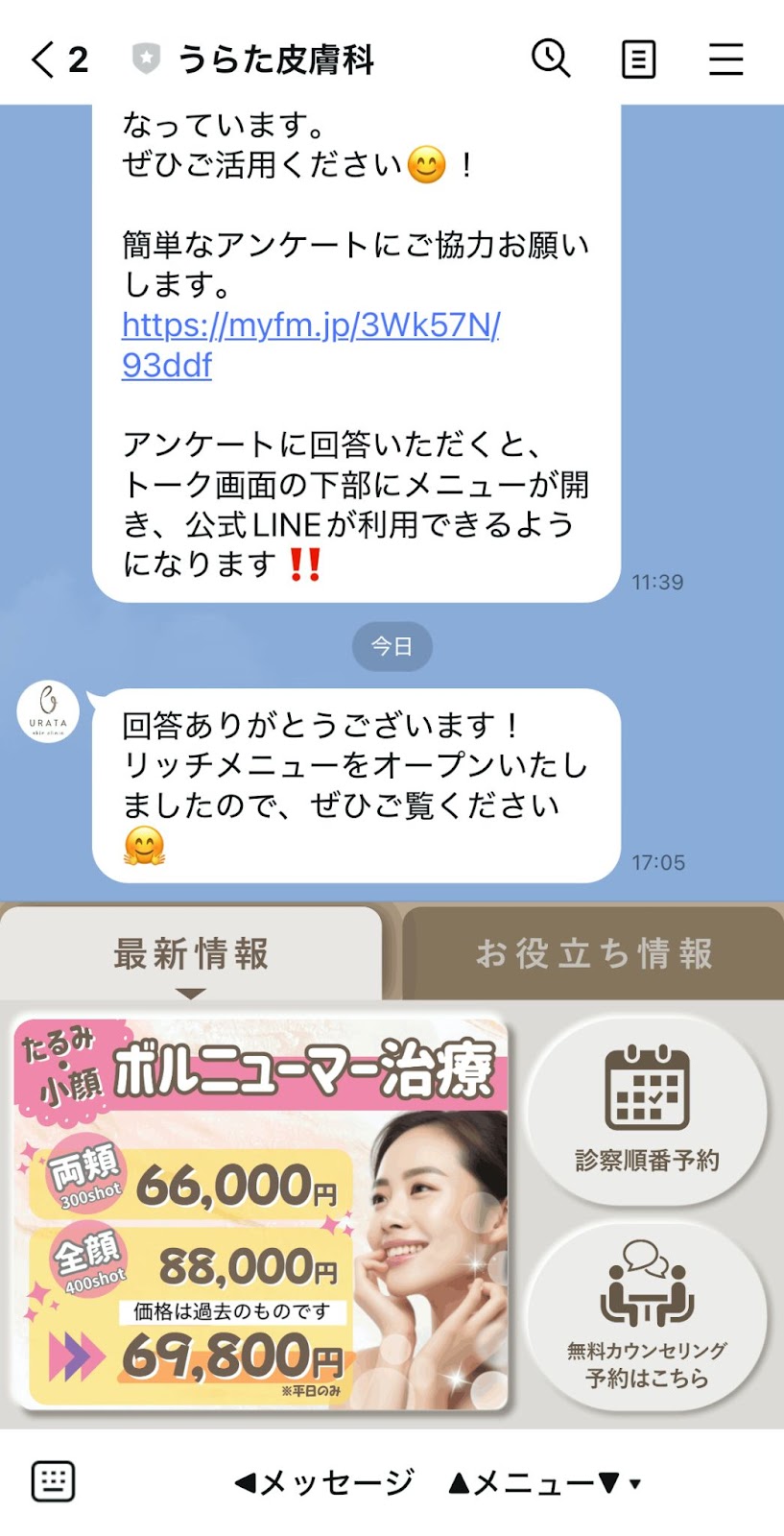This screenshot has height=1536, width=784.
Task: Open the note icon next to search
Action: click(637, 60)
